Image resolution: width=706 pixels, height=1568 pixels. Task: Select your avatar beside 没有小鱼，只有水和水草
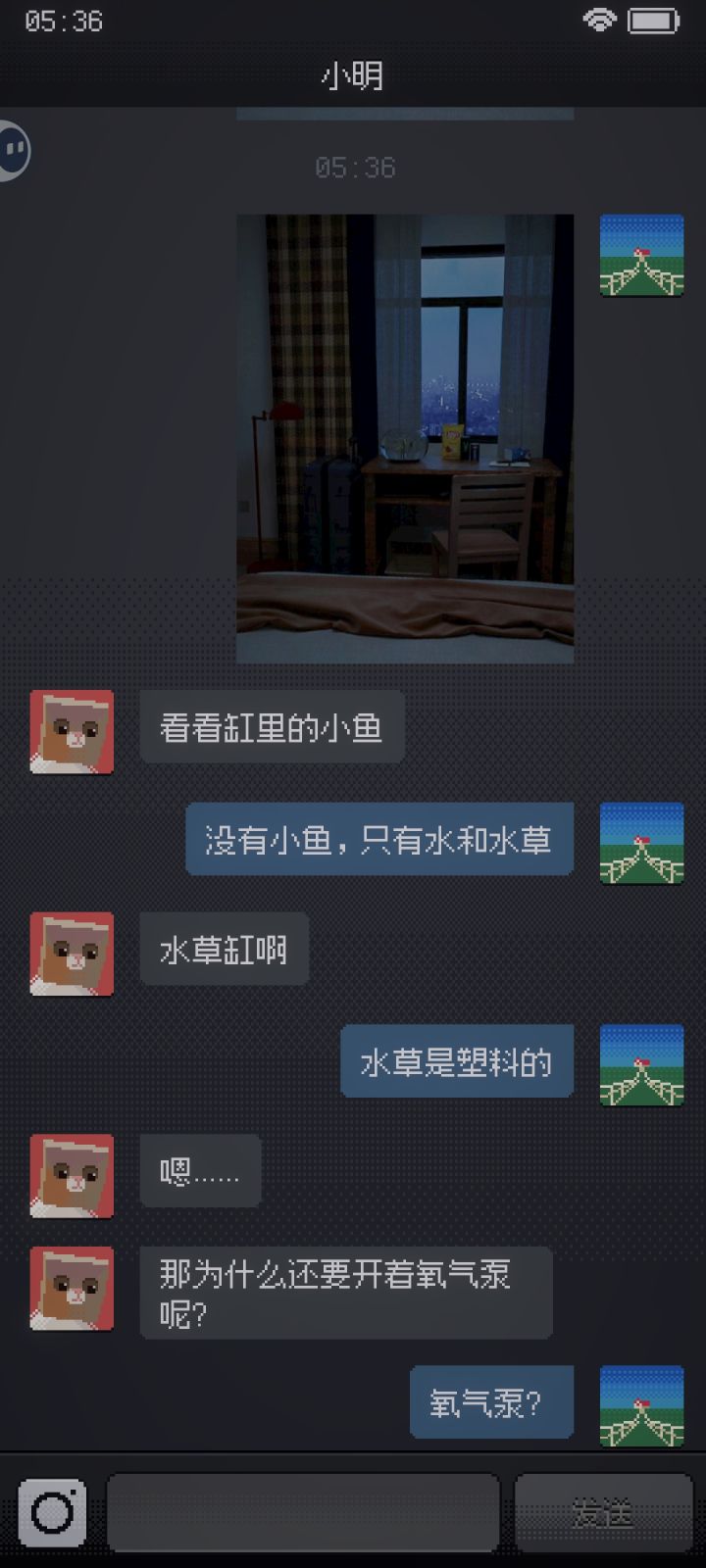641,841
